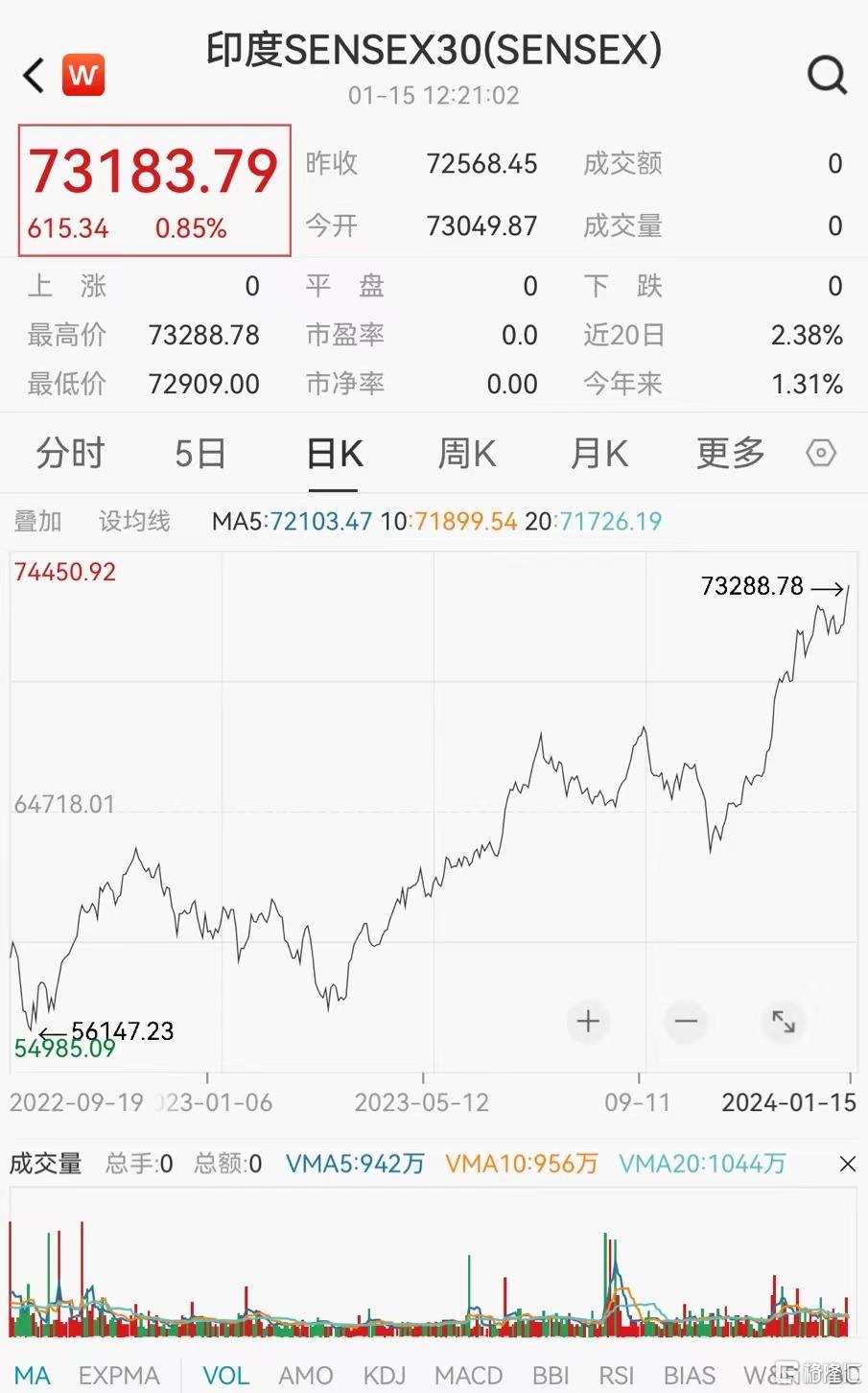Zoom out the chart with minus button
The image size is (868, 1393).
[x=686, y=1021]
